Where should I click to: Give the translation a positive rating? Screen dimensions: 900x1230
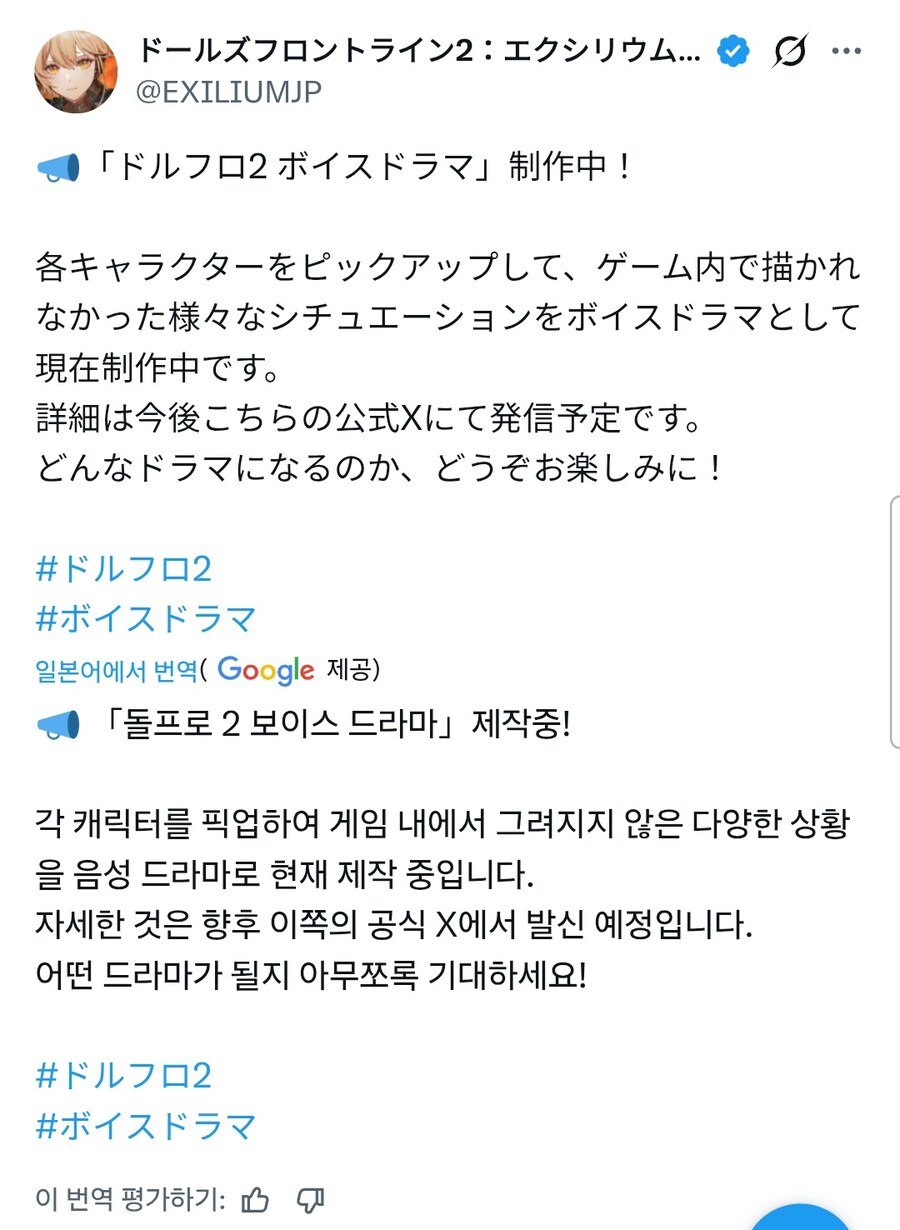(257, 1199)
